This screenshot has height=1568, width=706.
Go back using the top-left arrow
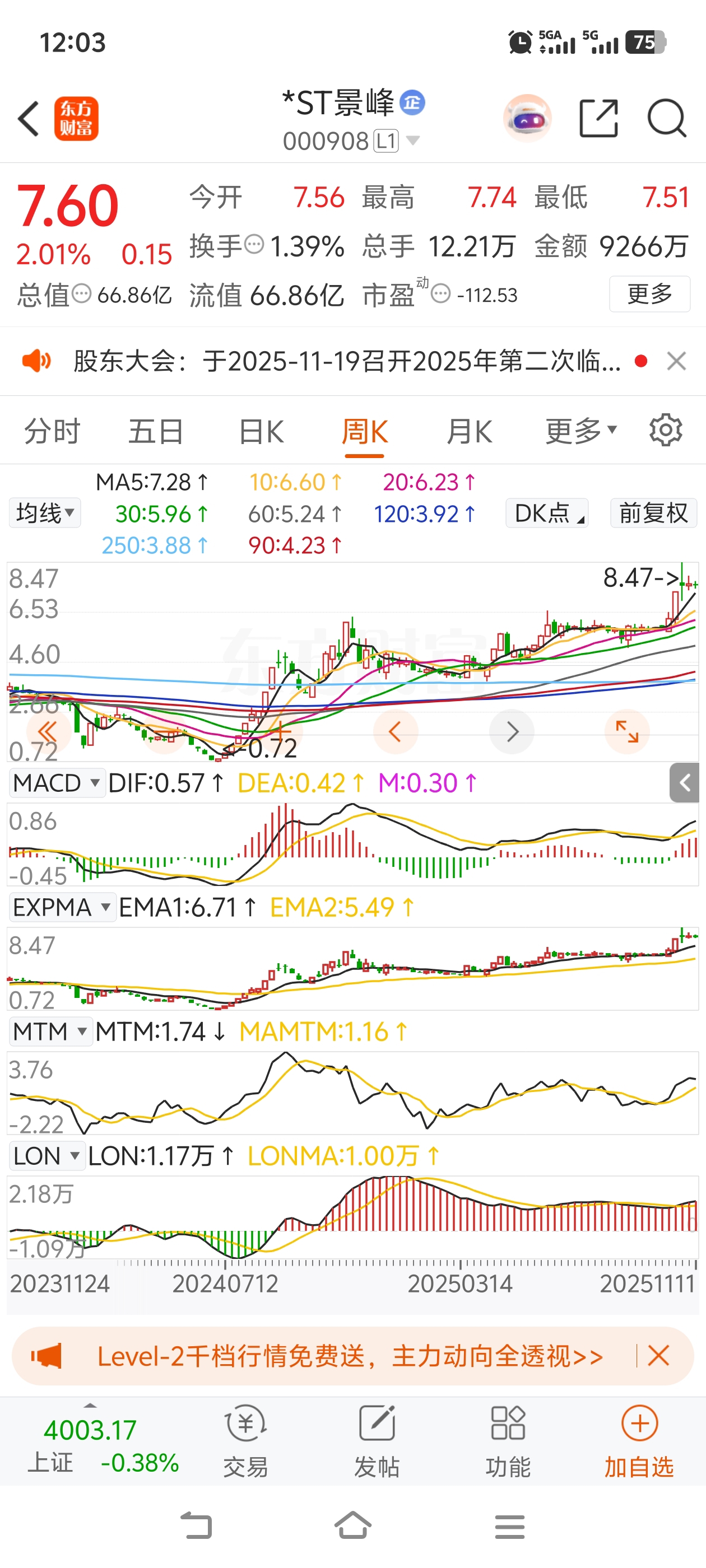coord(29,118)
